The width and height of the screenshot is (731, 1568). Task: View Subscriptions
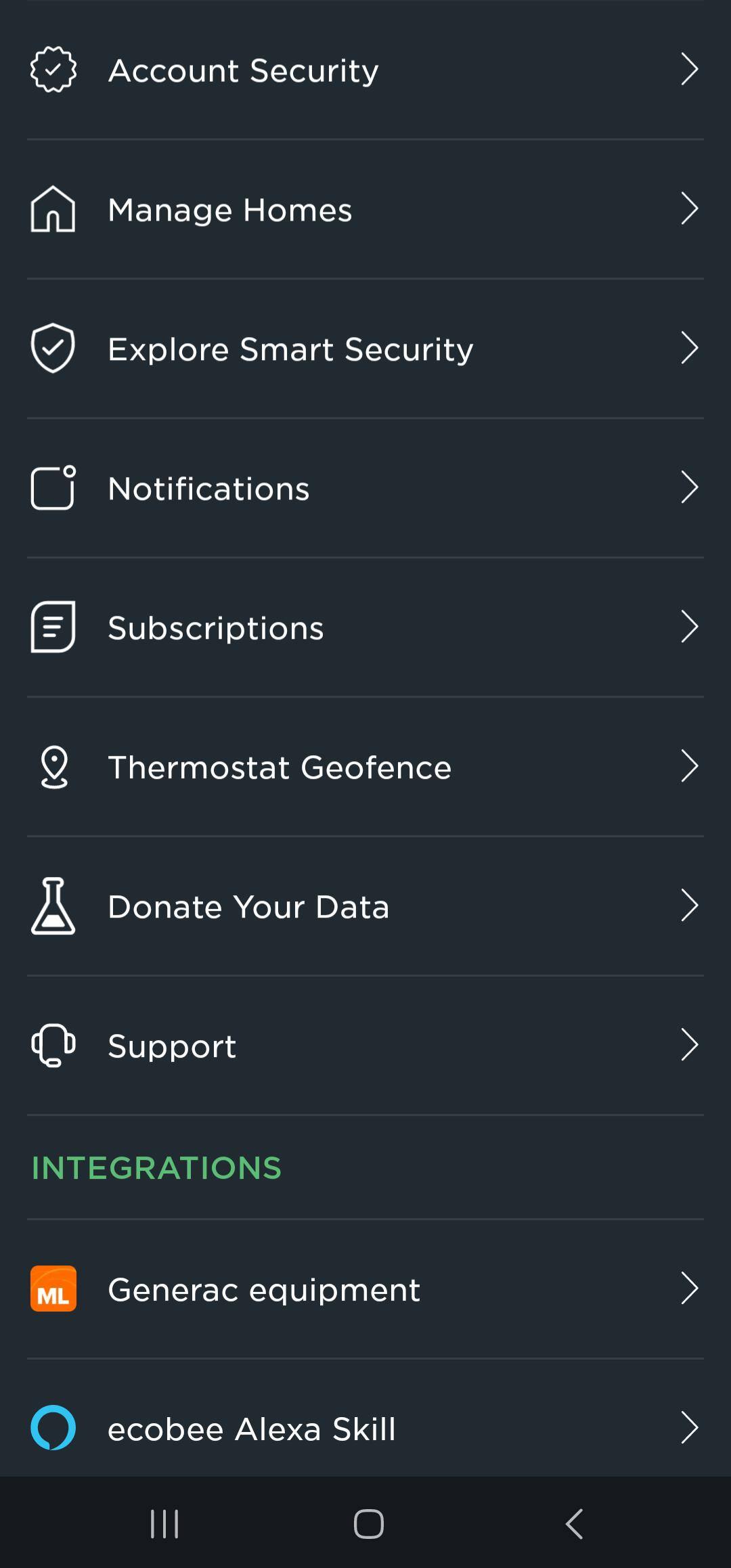click(365, 628)
